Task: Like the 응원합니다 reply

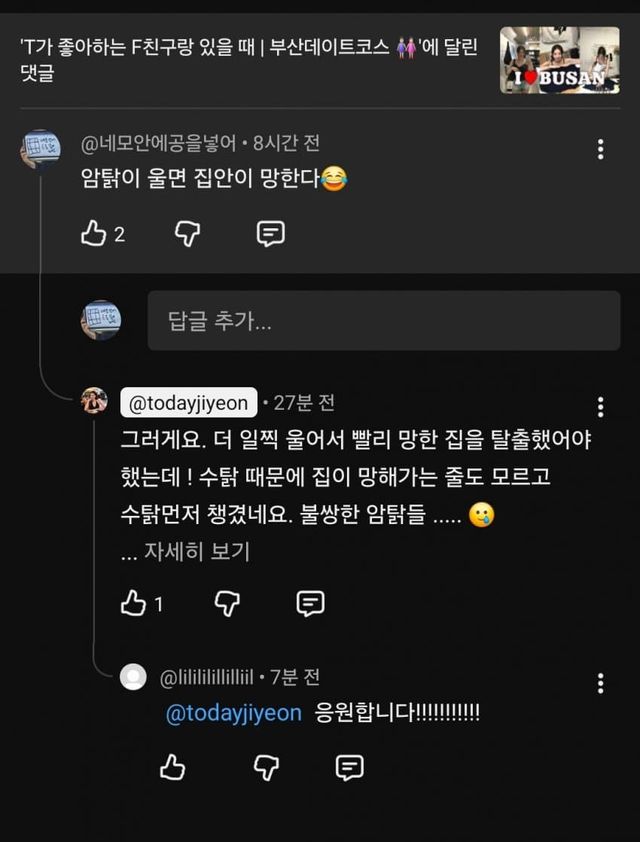Action: point(172,767)
